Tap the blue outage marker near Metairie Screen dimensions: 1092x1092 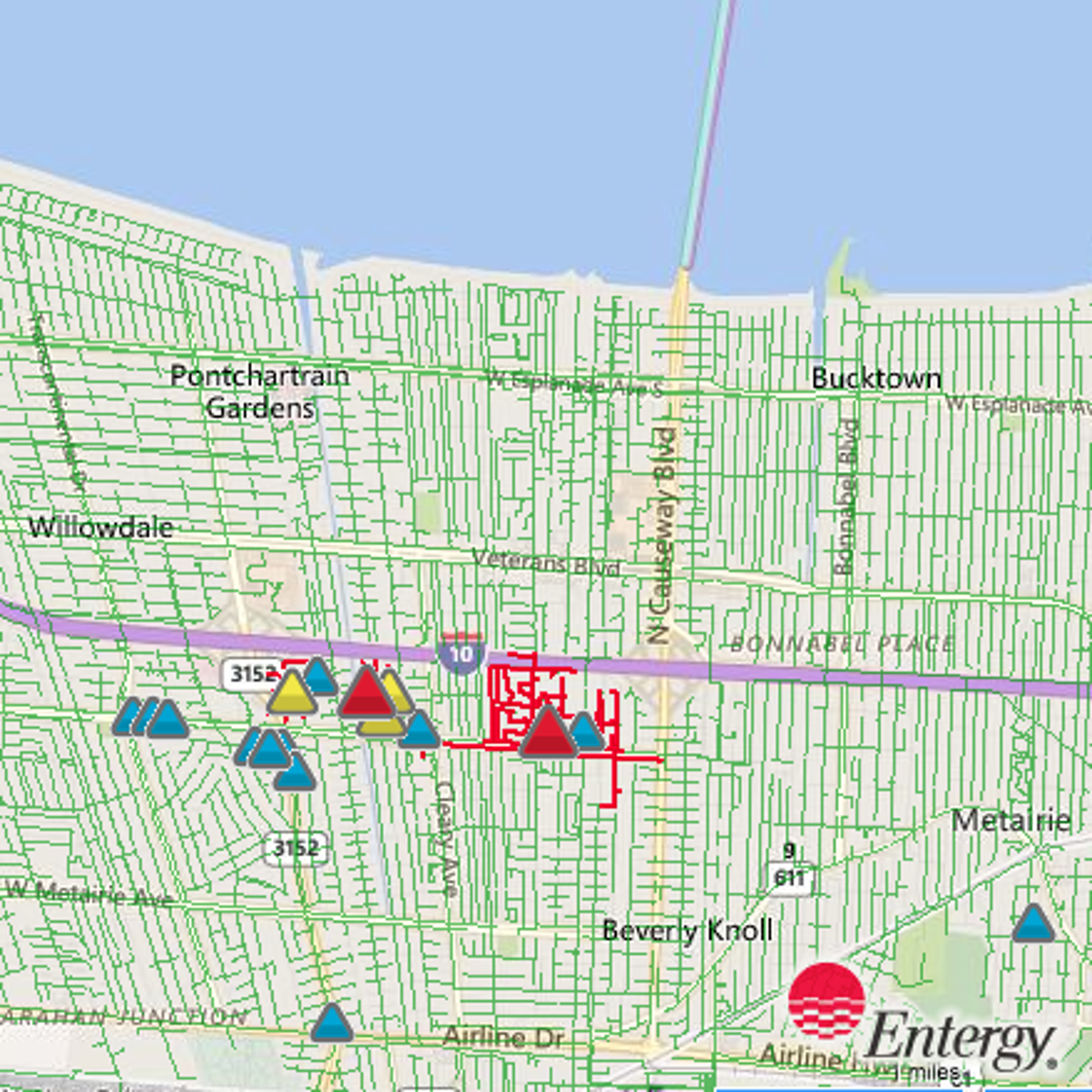(1033, 924)
